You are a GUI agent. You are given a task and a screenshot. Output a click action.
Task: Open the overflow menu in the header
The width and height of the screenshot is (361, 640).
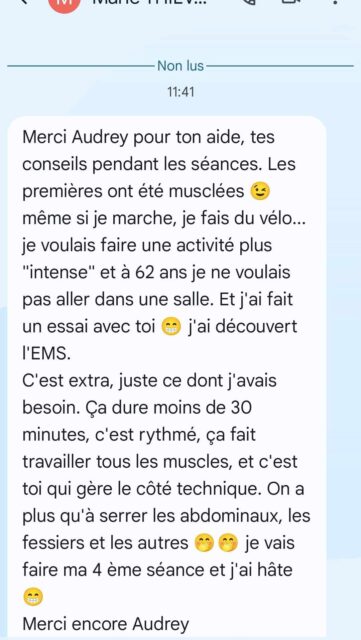pos(335,2)
